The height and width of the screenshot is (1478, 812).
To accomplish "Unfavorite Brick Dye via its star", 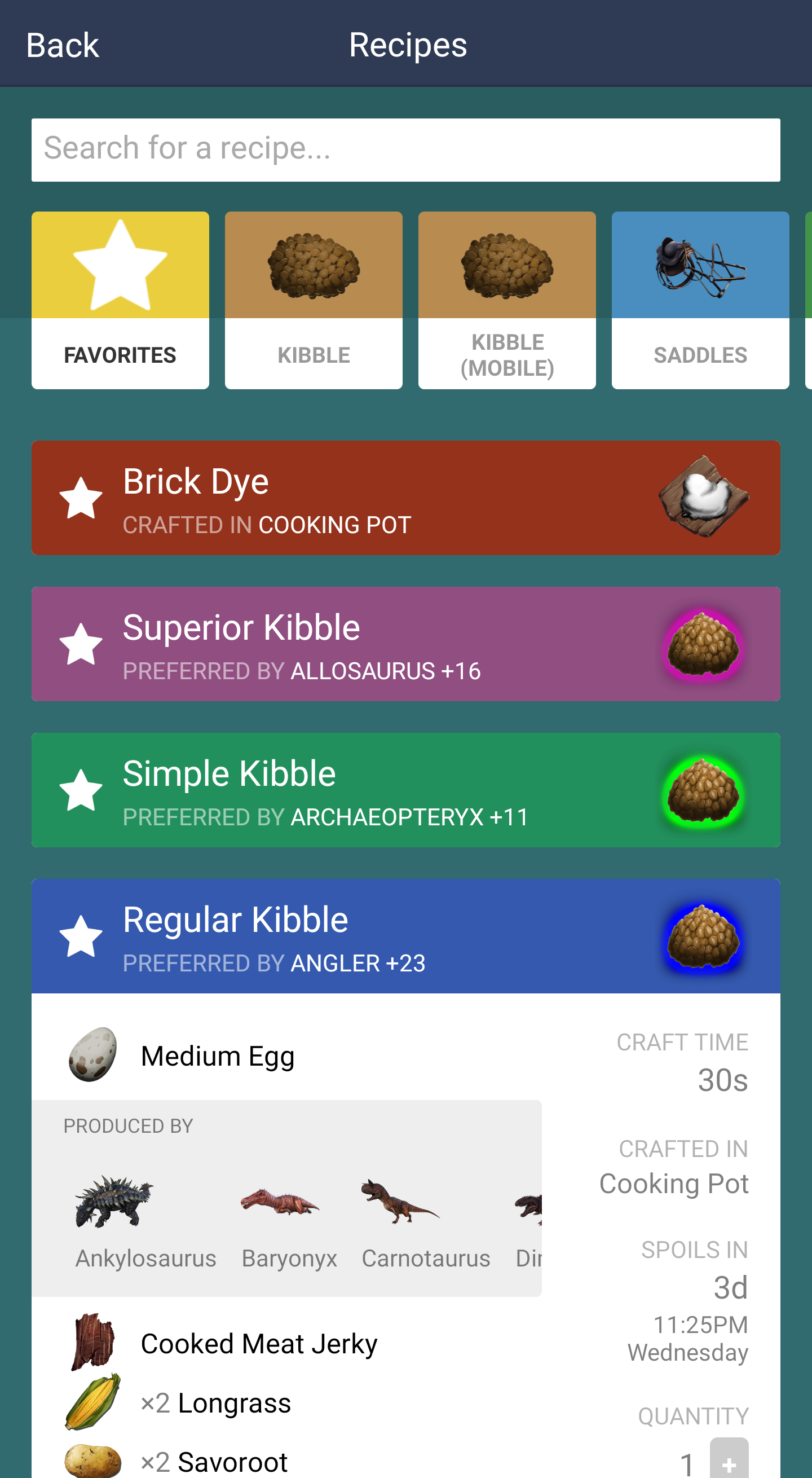I will point(81,498).
